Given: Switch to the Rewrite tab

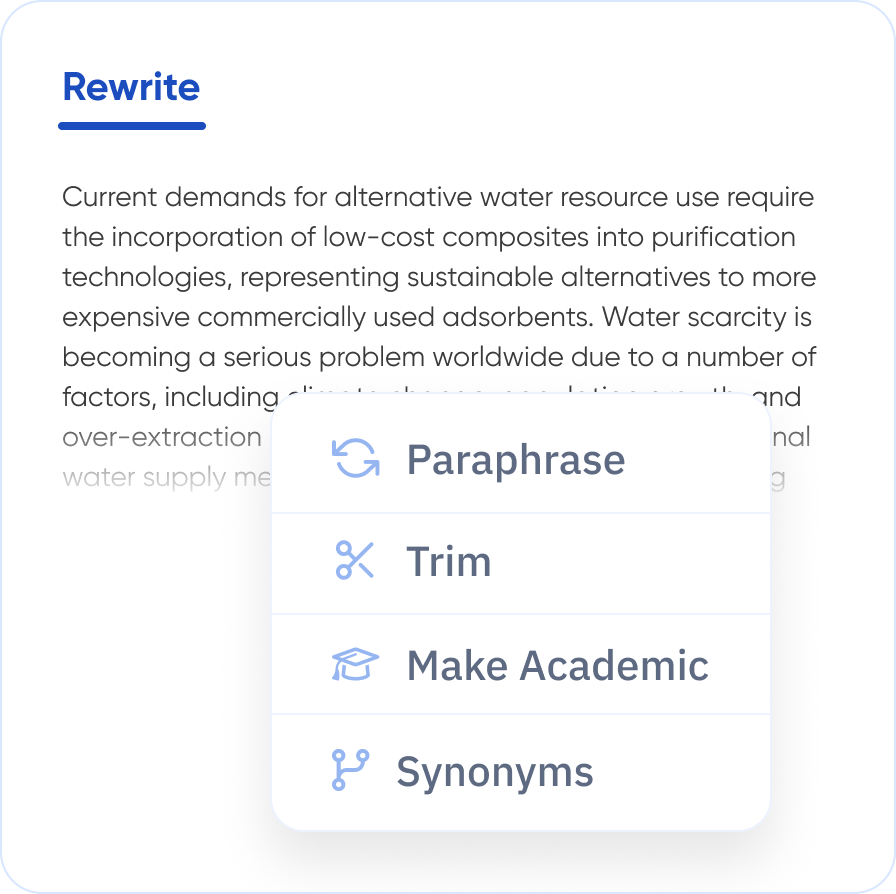Looking at the screenshot, I should (131, 88).
